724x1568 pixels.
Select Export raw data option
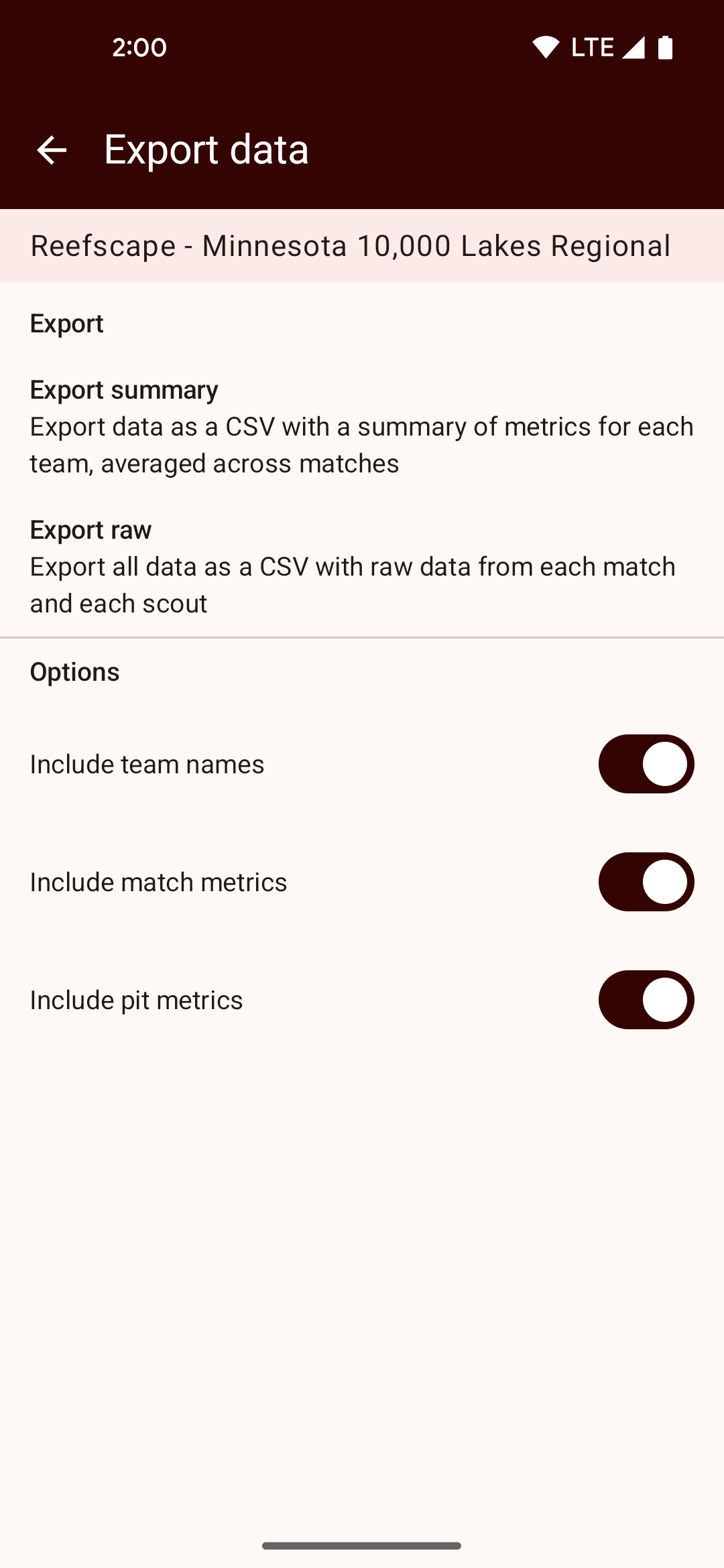(362, 567)
